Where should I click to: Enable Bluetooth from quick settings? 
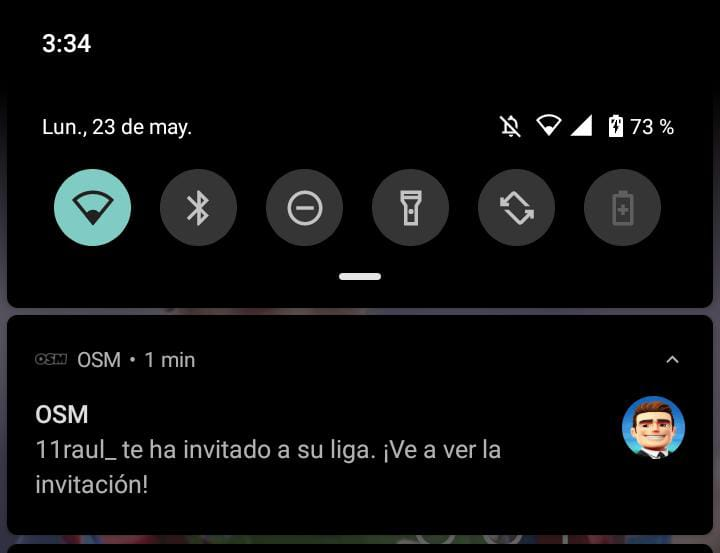[x=198, y=208]
